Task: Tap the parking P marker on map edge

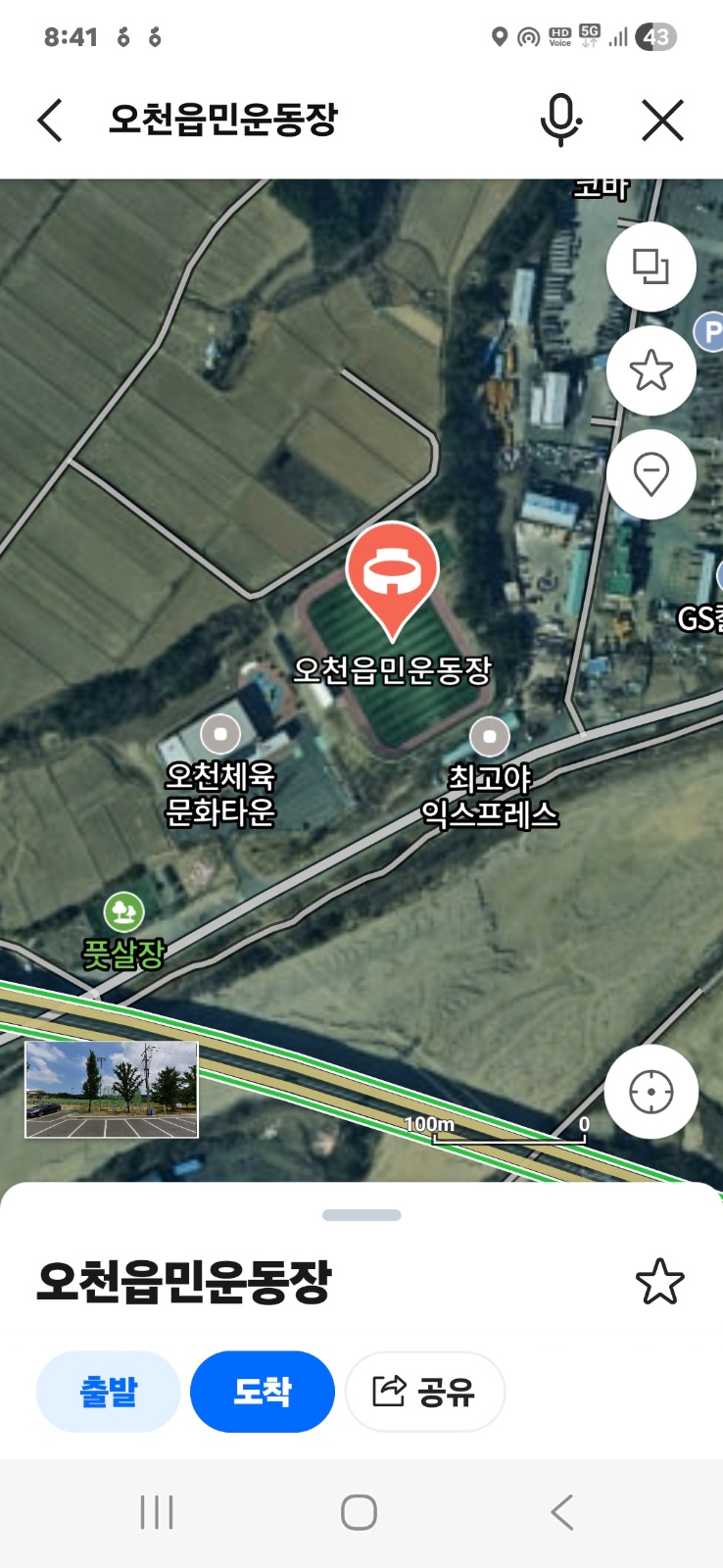Action: pyautogui.click(x=713, y=330)
